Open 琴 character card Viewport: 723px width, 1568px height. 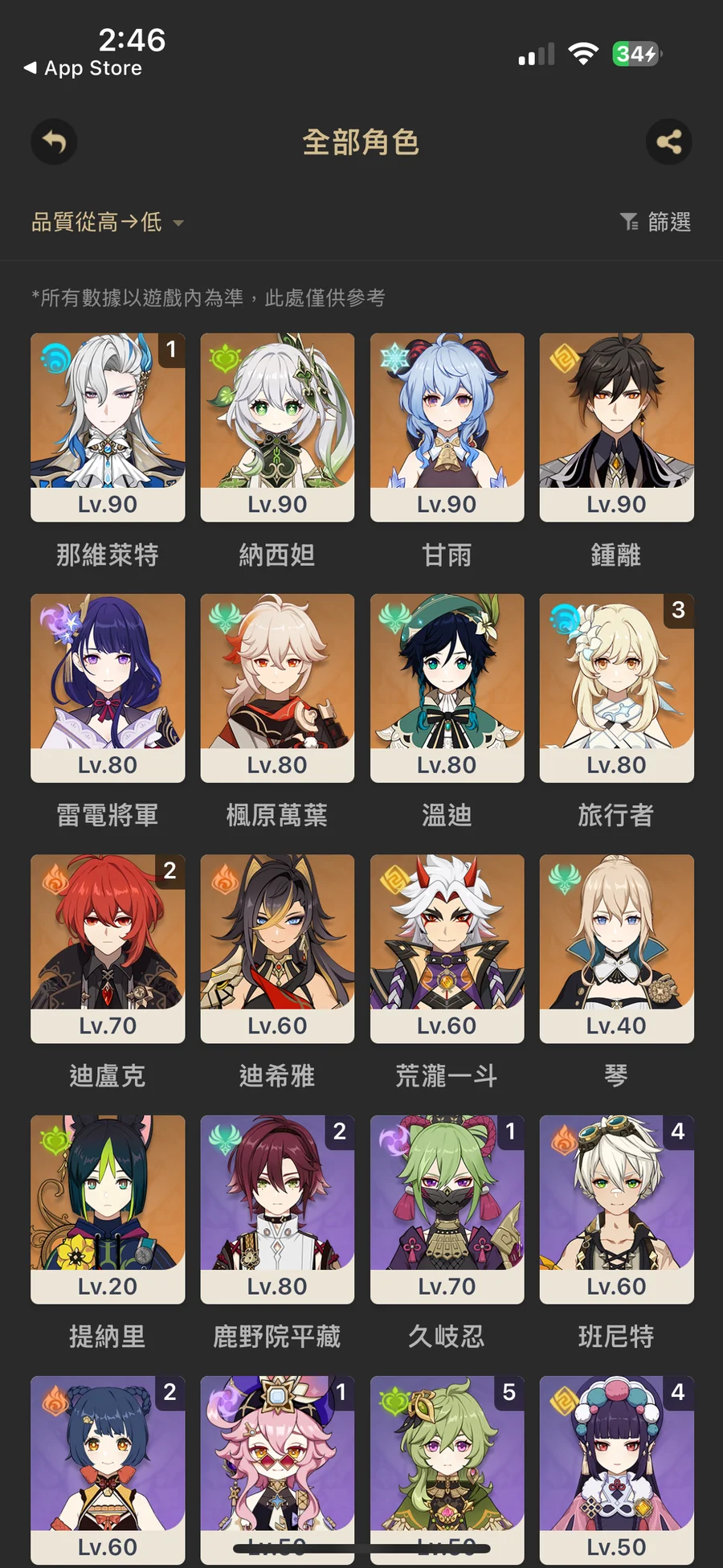tap(616, 948)
